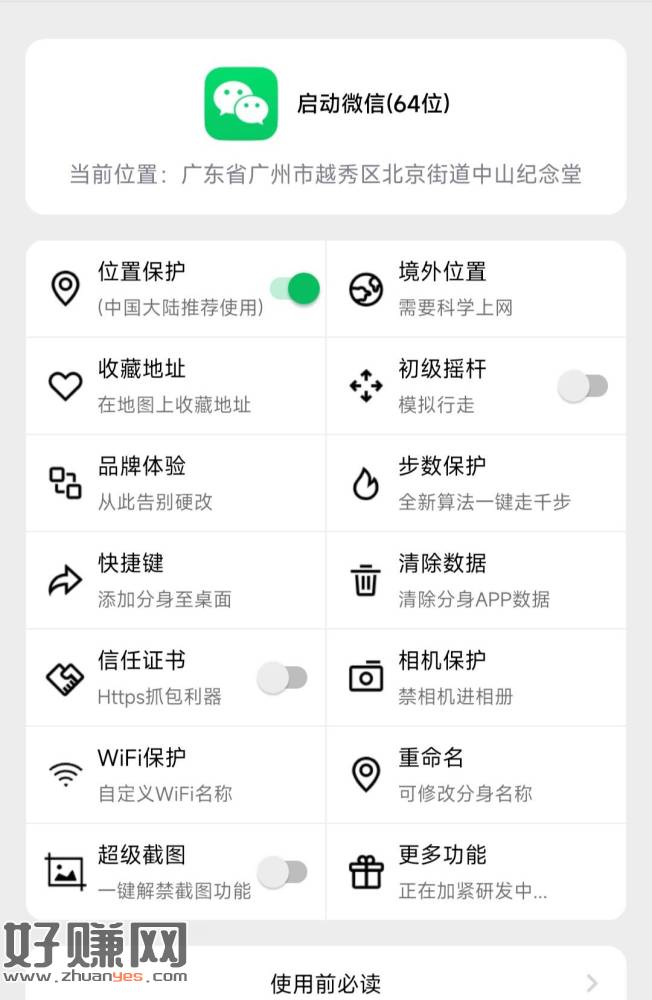Open 相机保护 setting
This screenshot has width=652, height=1000.
click(x=476, y=677)
